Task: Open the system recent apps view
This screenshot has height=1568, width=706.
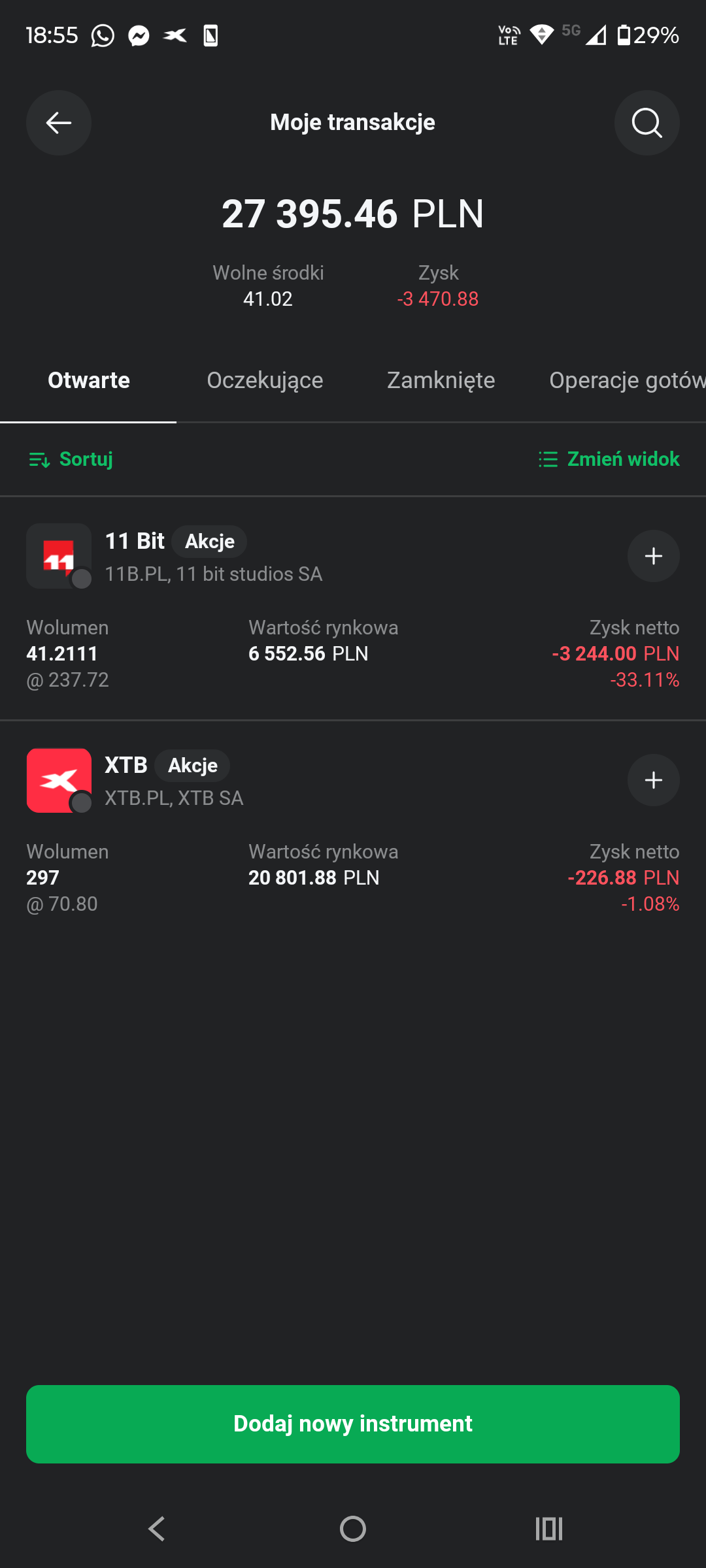Action: 548,1529
